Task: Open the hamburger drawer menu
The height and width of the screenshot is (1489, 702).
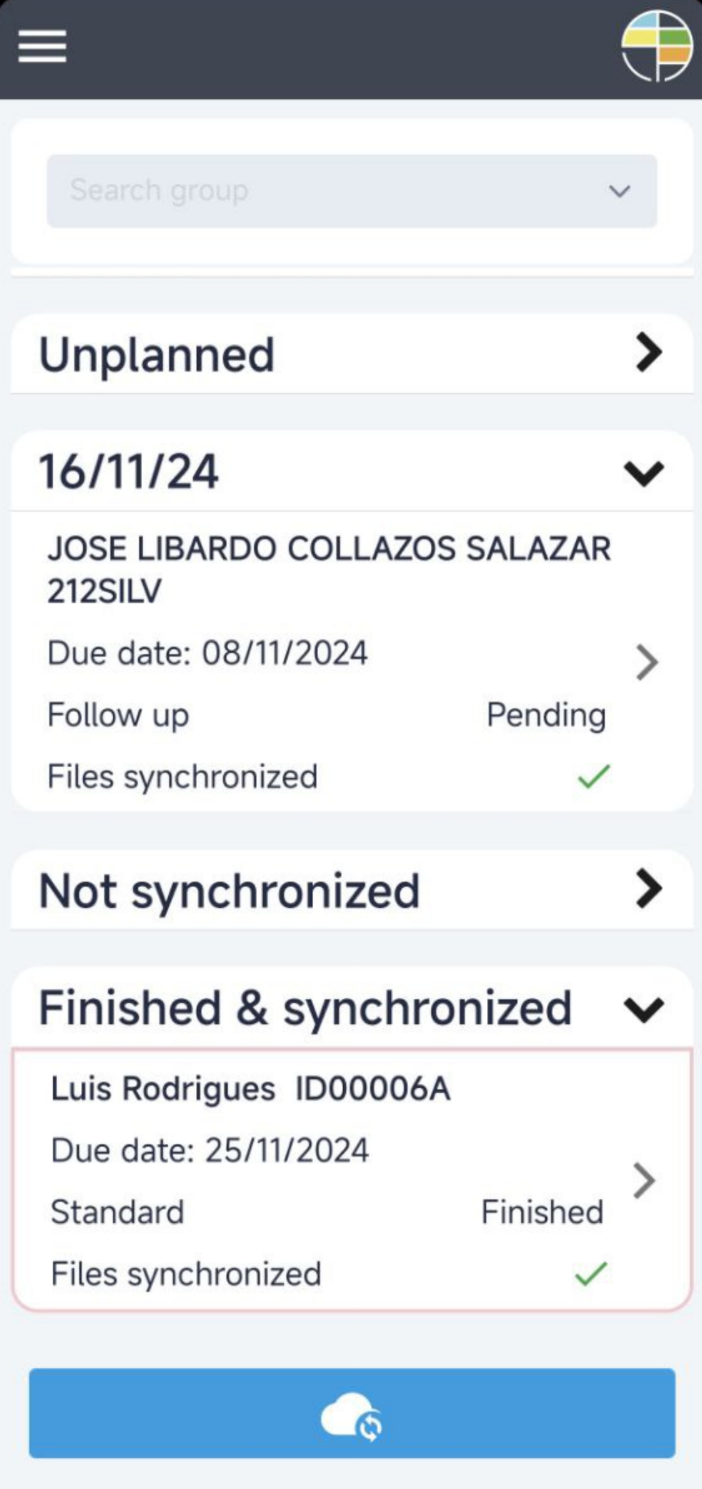Action: click(42, 46)
